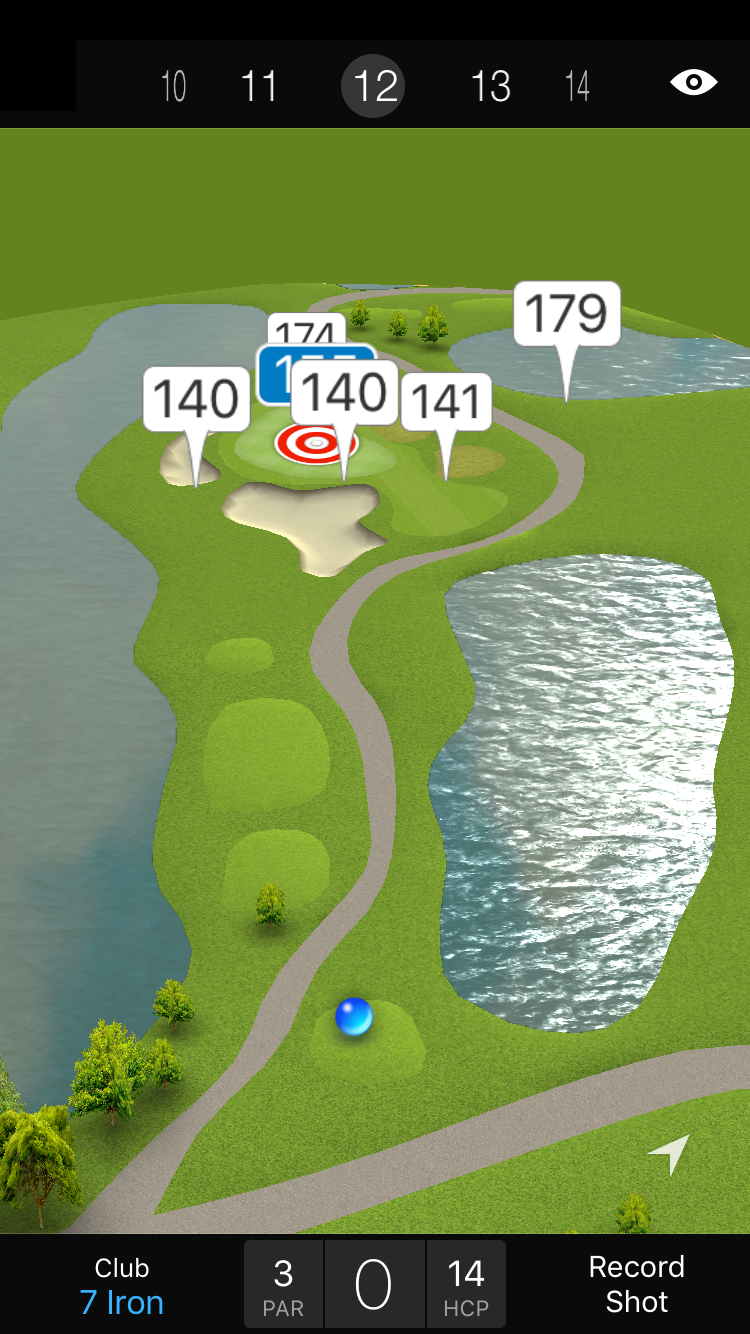Open the score entry showing 0

point(374,1285)
